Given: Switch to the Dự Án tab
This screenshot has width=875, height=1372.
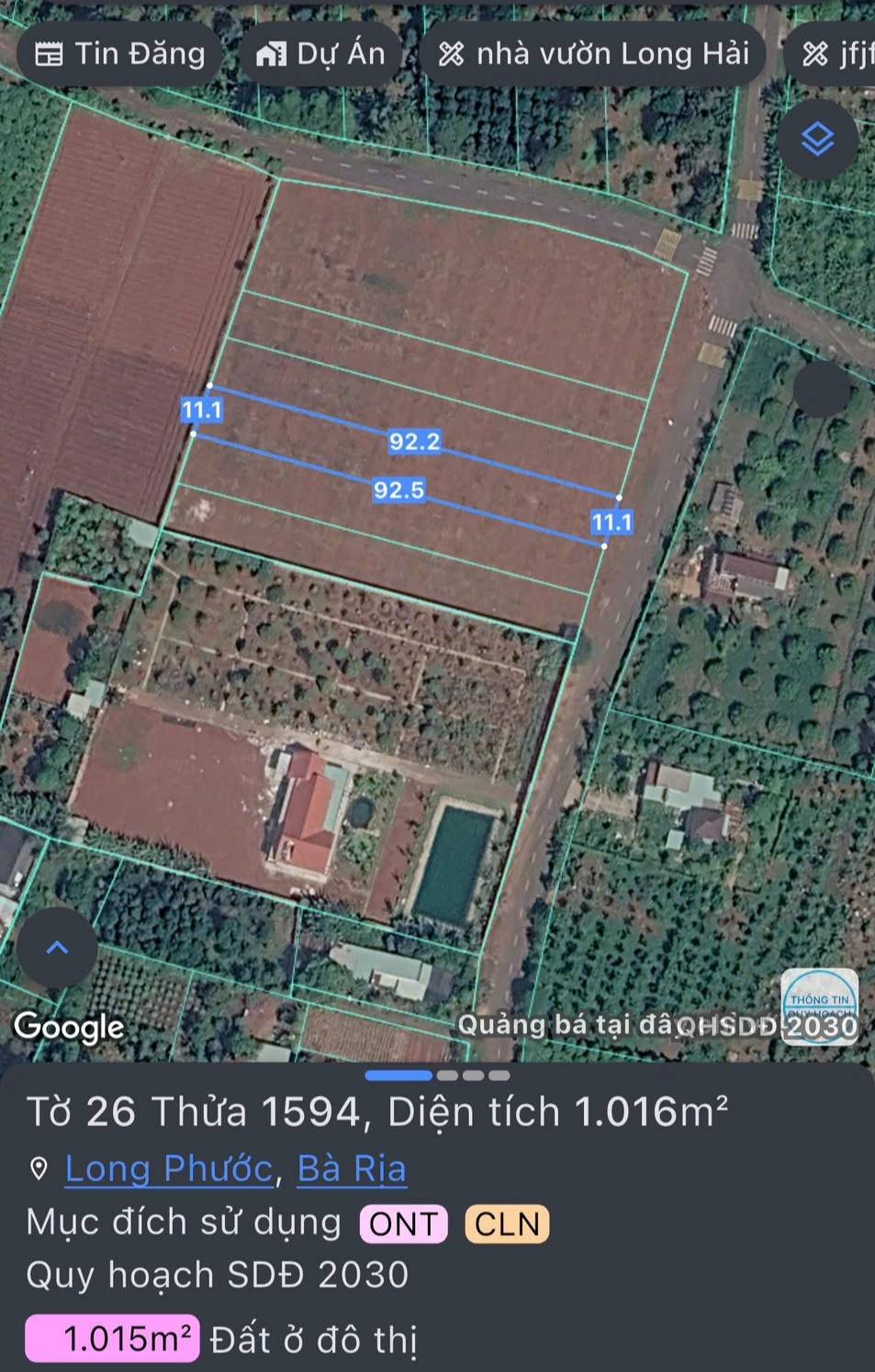Looking at the screenshot, I should (x=320, y=53).
